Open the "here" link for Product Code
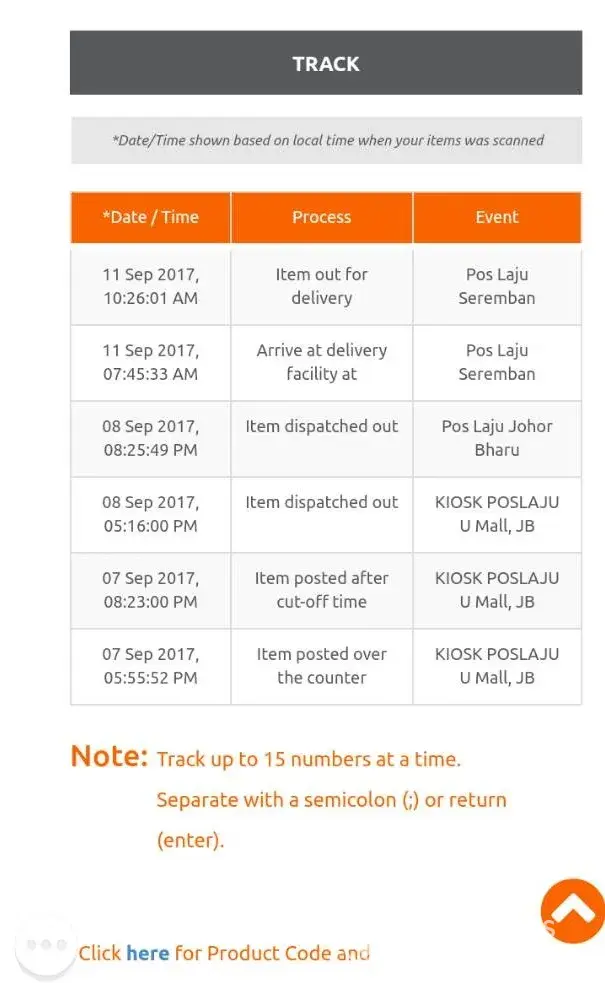Image resolution: width=605 pixels, height=983 pixels. click(x=147, y=953)
